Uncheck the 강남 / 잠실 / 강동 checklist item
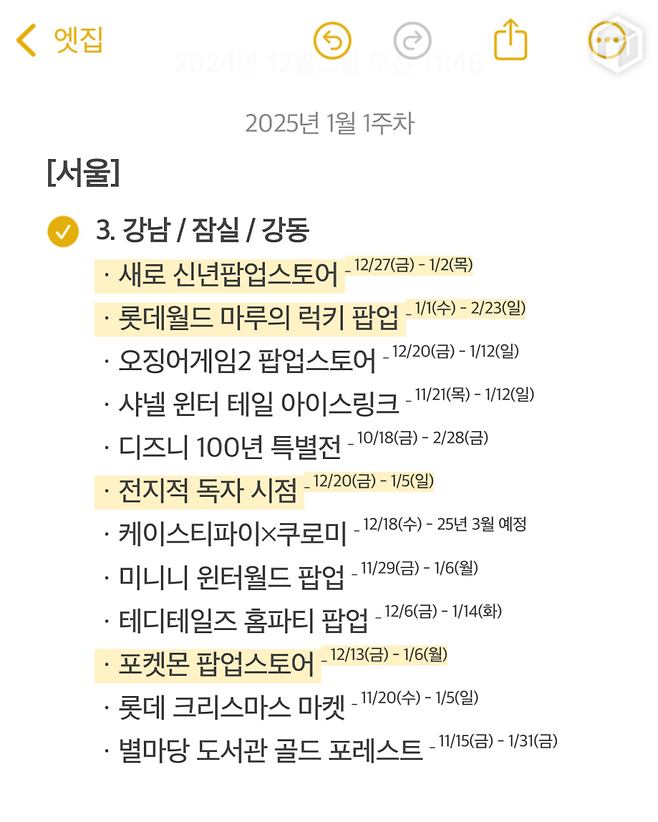This screenshot has width=658, height=822. 63,231
